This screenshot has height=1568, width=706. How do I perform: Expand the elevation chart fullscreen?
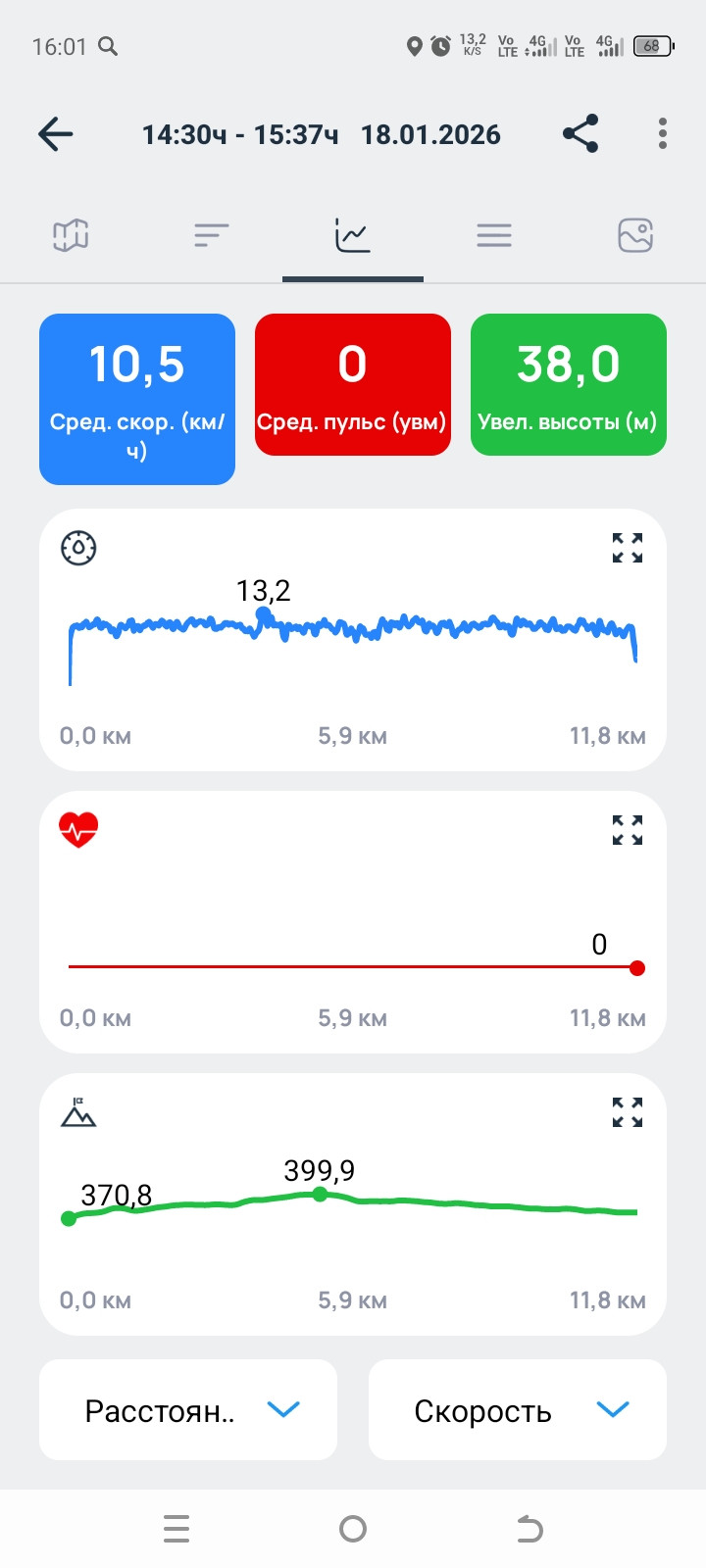pos(628,1112)
